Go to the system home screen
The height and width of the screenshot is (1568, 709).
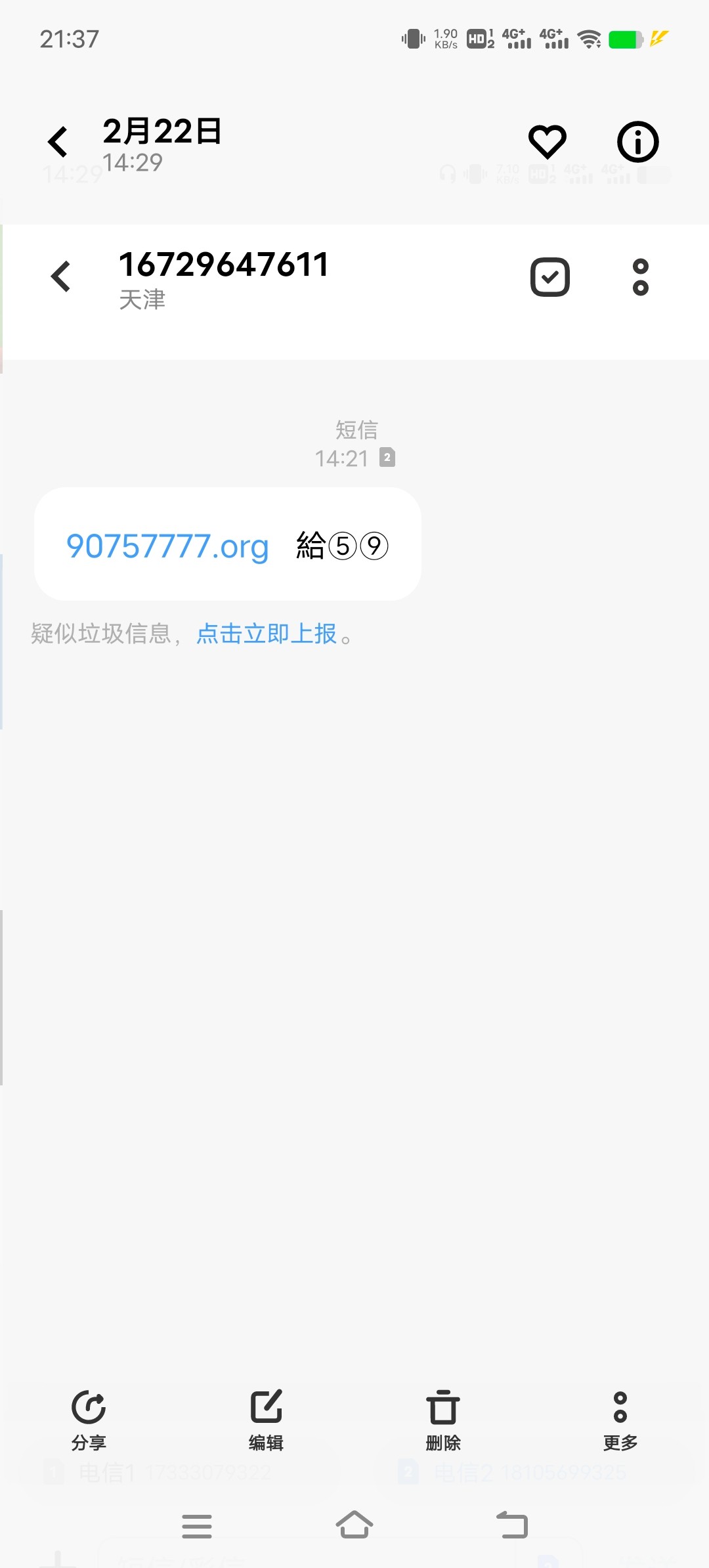[x=354, y=1525]
